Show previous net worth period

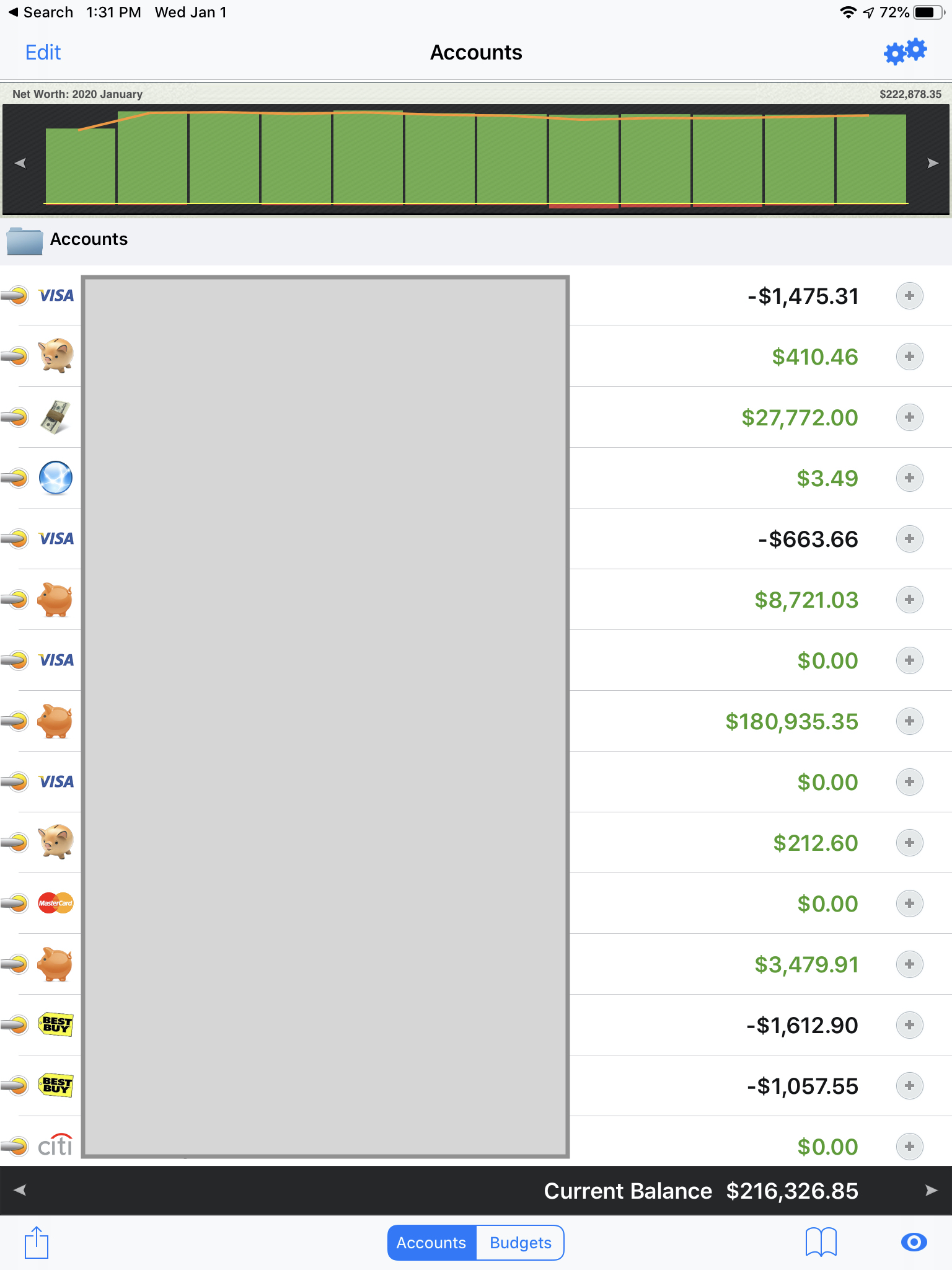click(20, 163)
